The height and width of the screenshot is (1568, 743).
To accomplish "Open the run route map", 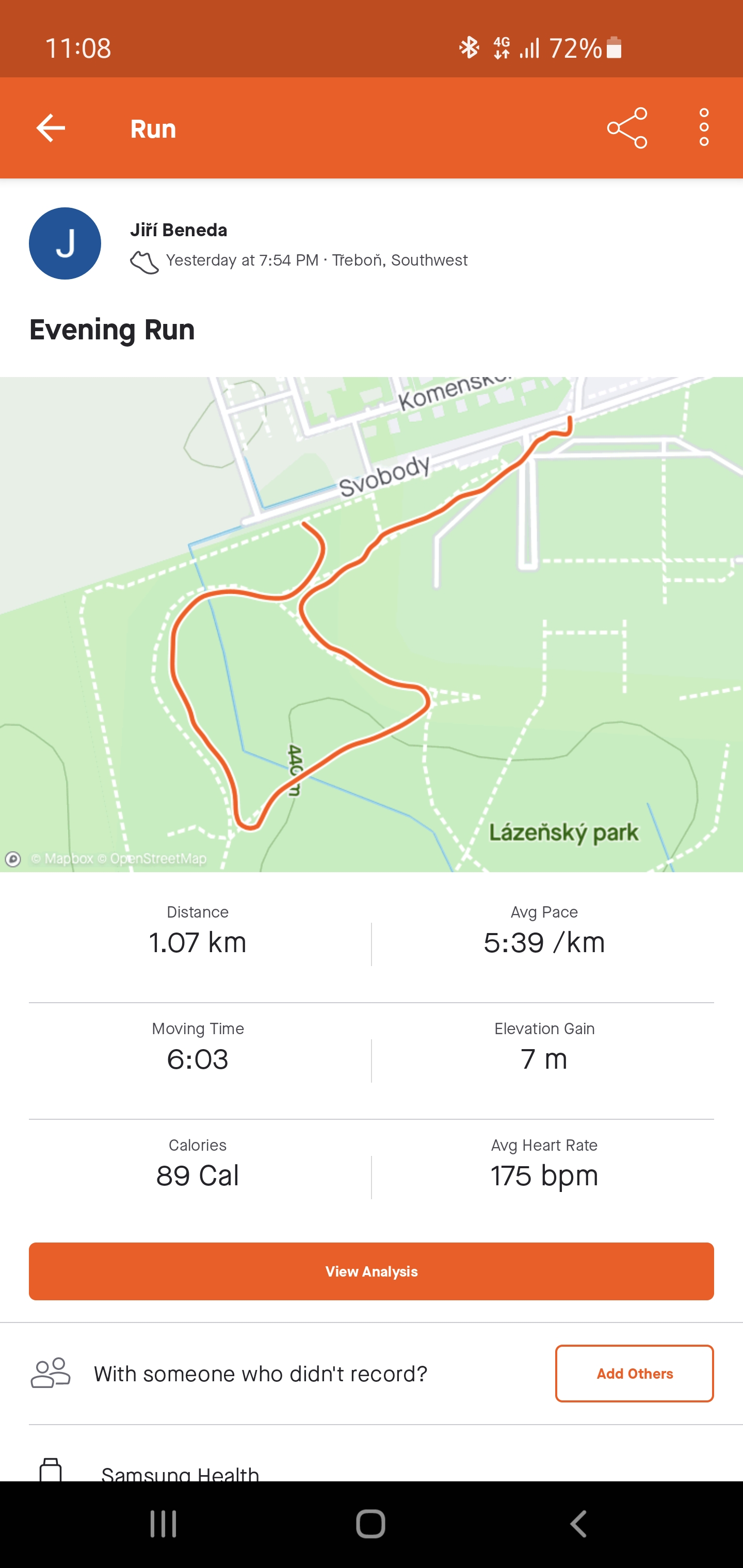I will pos(372,624).
